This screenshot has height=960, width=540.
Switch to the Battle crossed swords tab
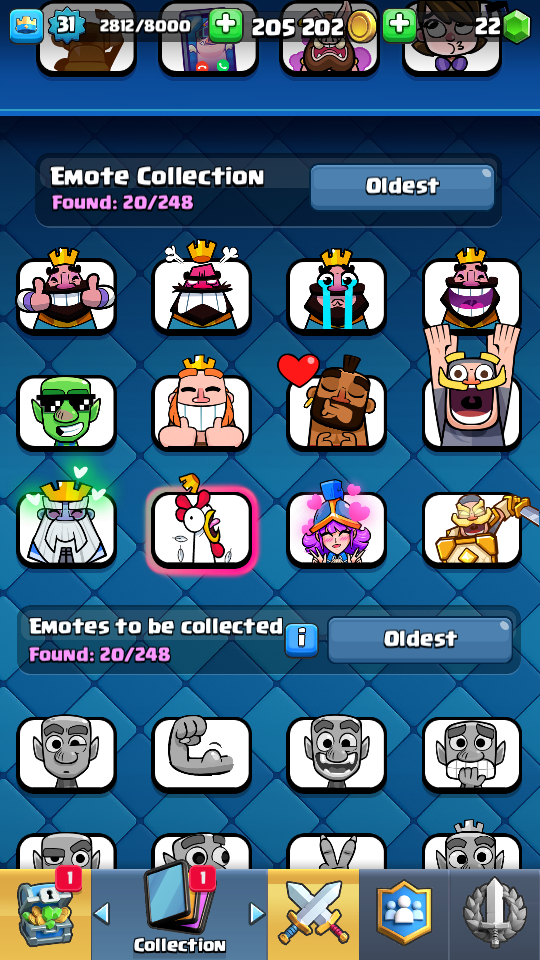pyautogui.click(x=313, y=915)
